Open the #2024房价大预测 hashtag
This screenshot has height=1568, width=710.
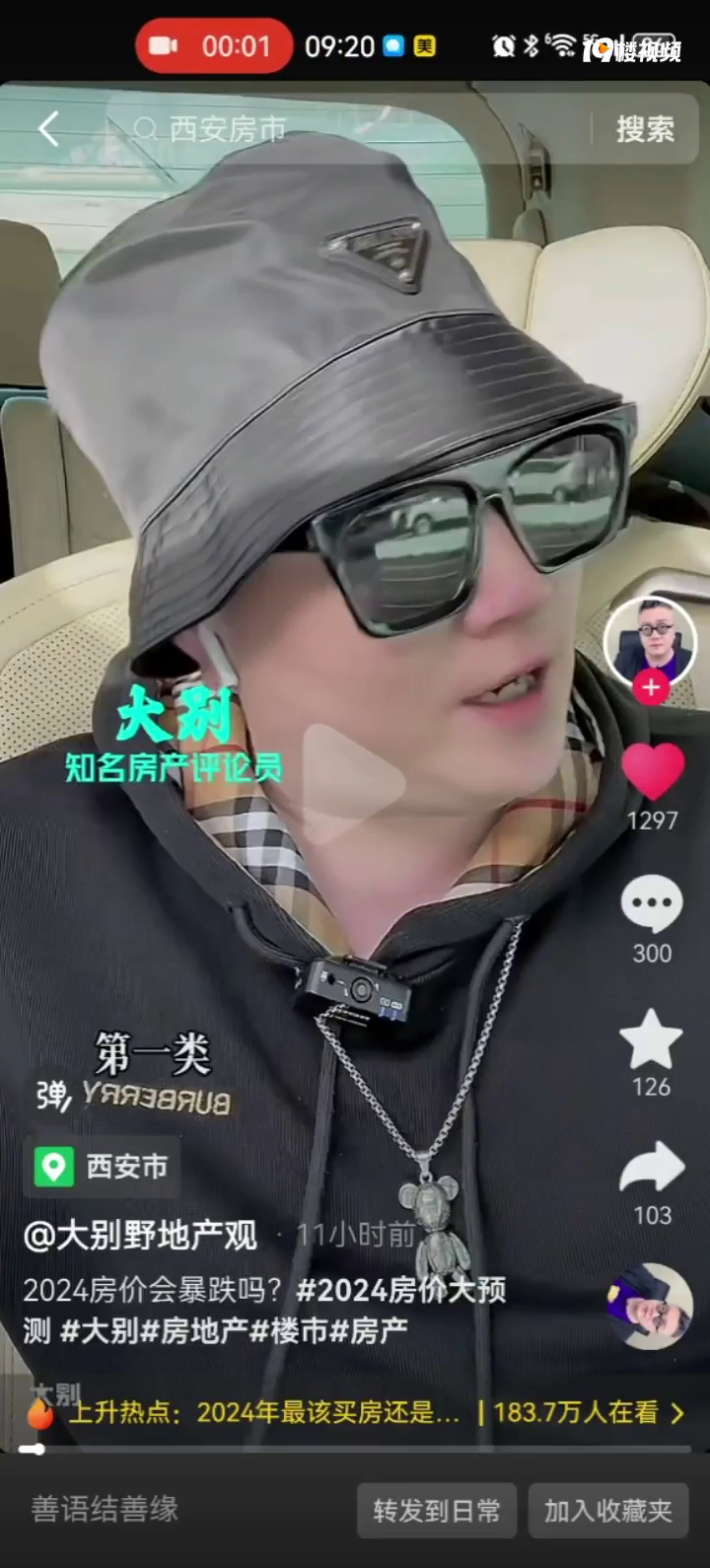click(x=400, y=1290)
